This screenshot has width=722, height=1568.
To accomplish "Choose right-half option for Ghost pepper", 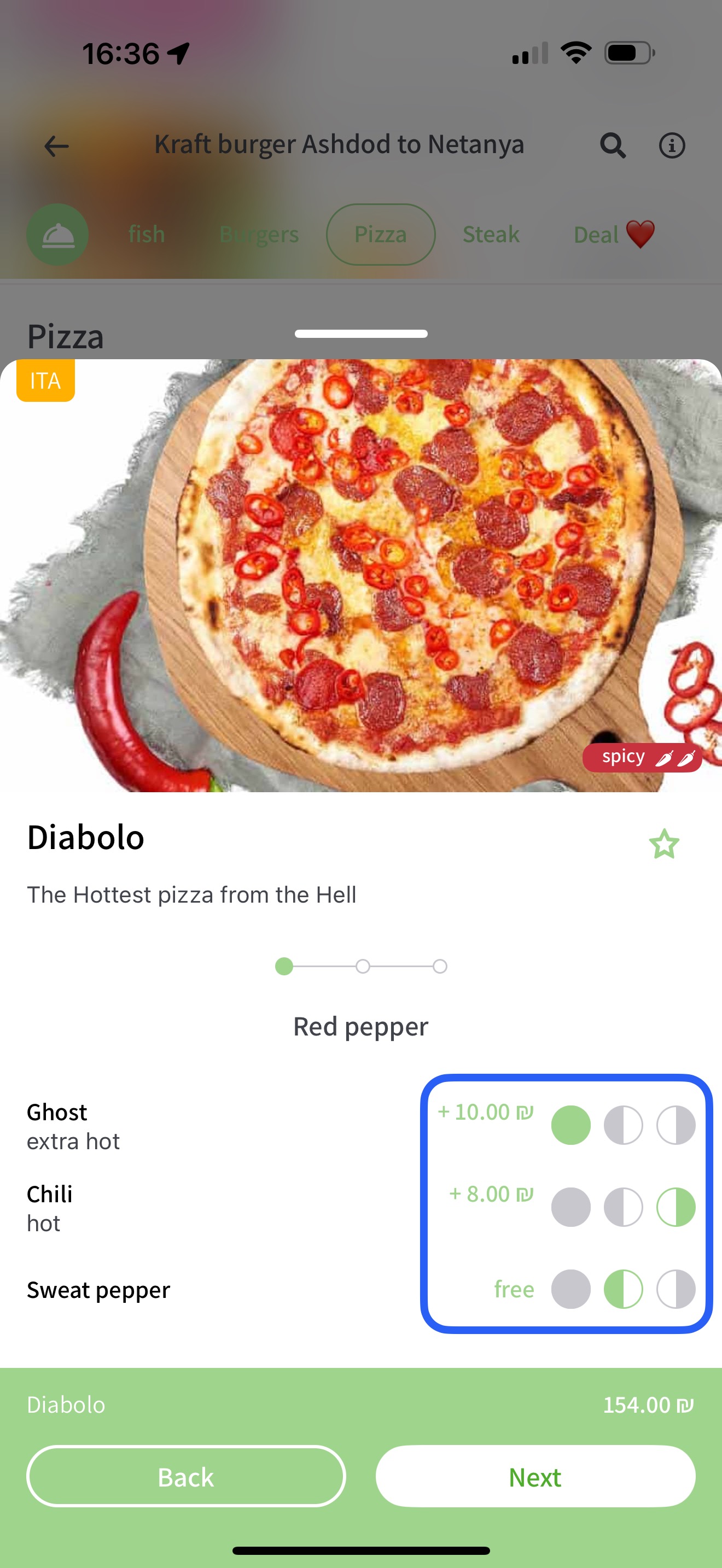I will [676, 1125].
